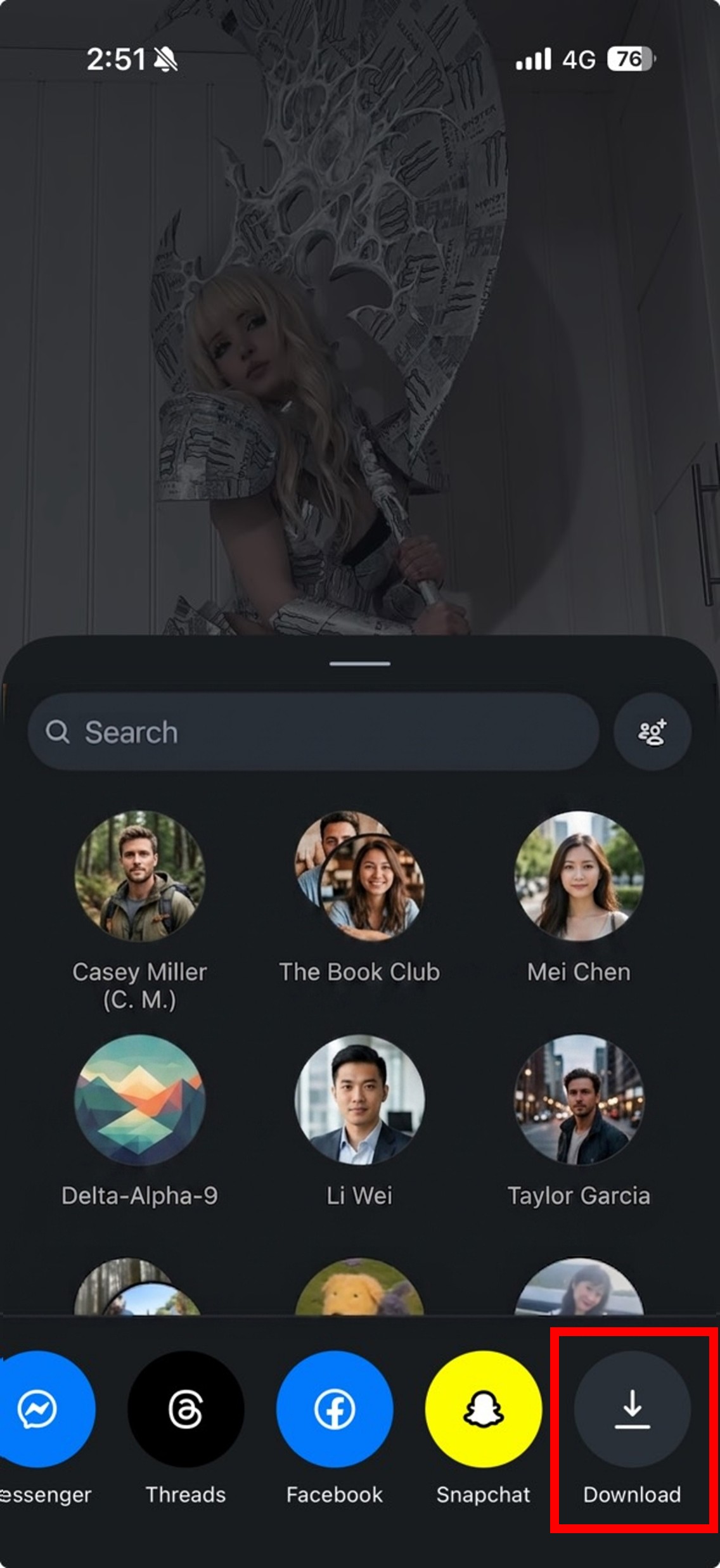Image resolution: width=720 pixels, height=1568 pixels.
Task: Select Casey Miller as a recipient
Action: pyautogui.click(x=140, y=881)
